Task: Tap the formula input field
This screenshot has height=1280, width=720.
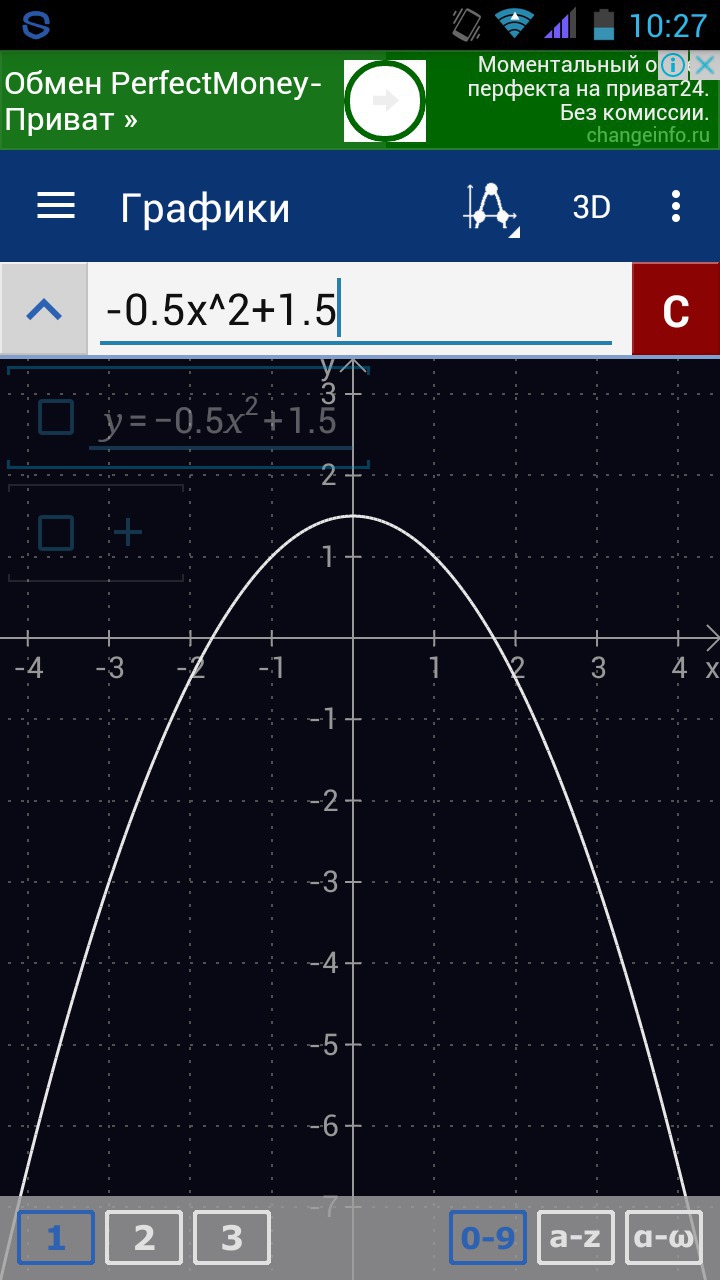Action: [x=356, y=310]
